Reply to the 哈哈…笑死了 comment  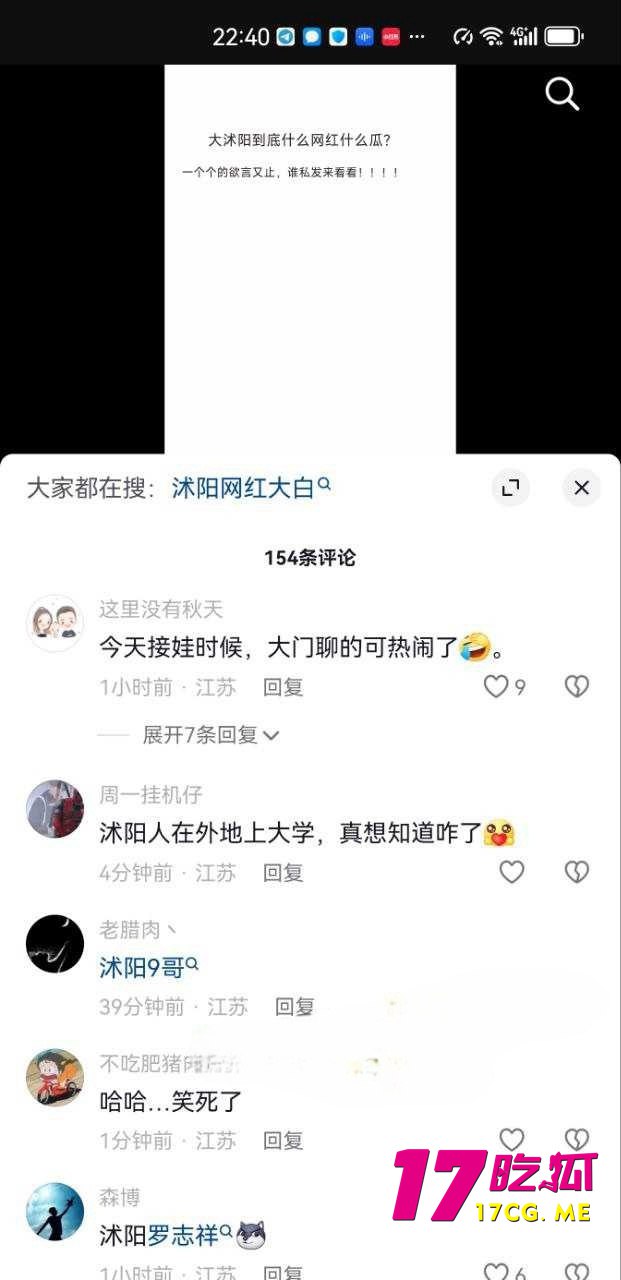[x=283, y=1140]
